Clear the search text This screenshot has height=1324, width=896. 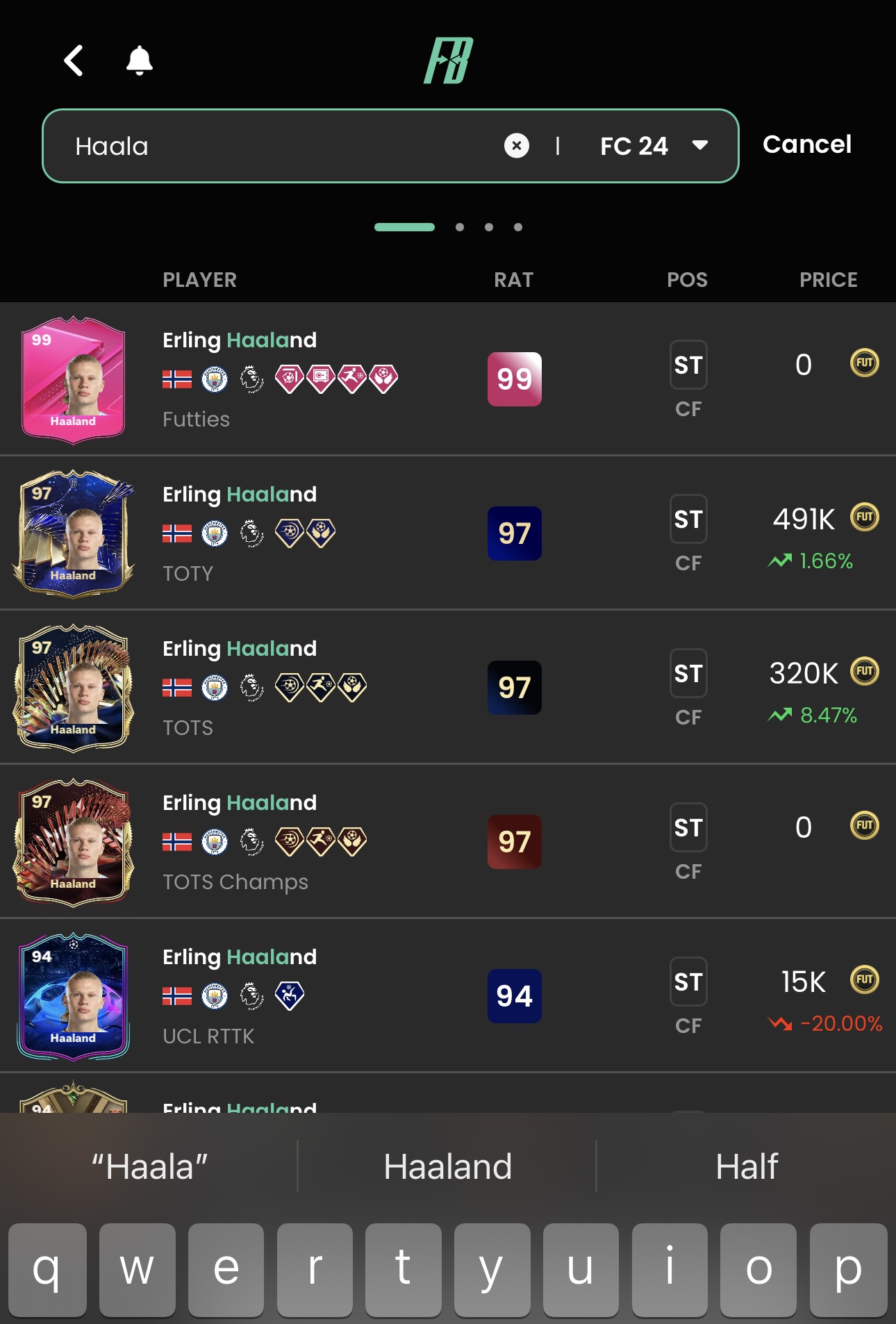(x=516, y=146)
